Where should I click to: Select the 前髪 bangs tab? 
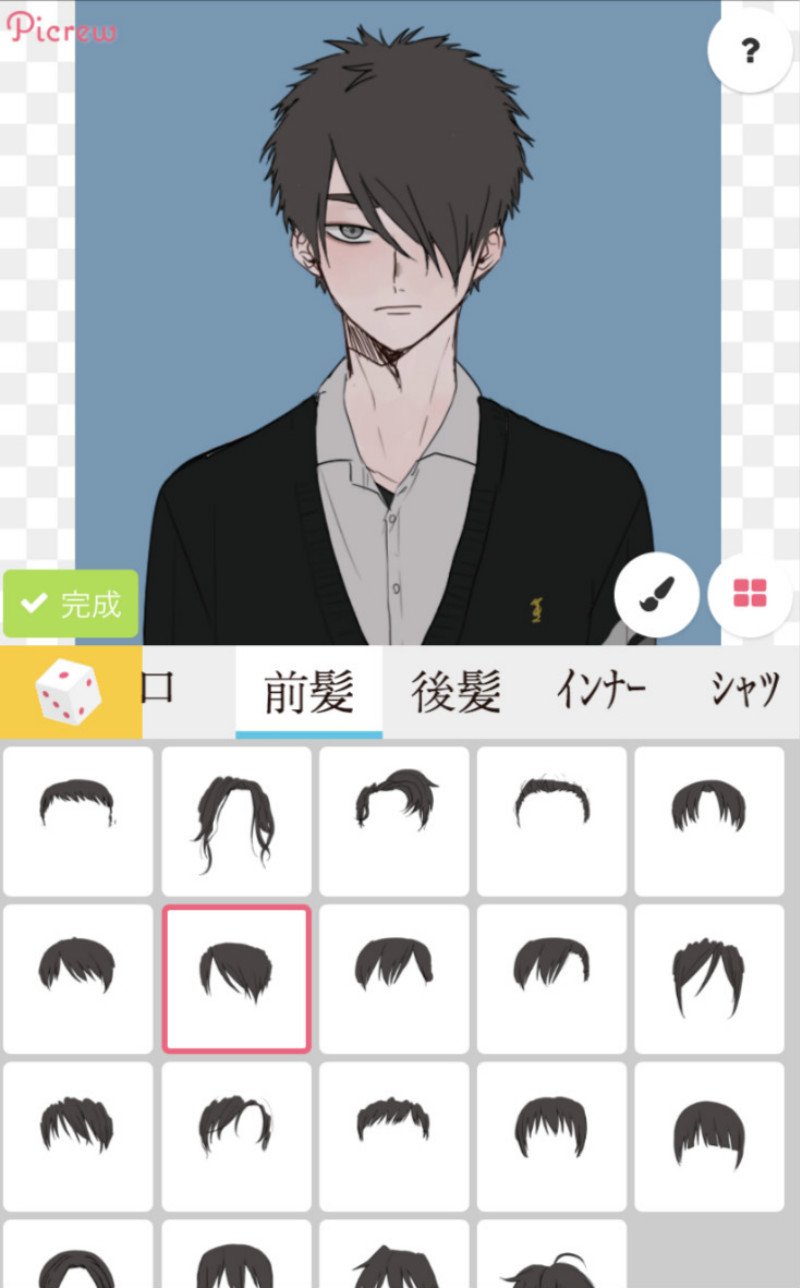308,692
